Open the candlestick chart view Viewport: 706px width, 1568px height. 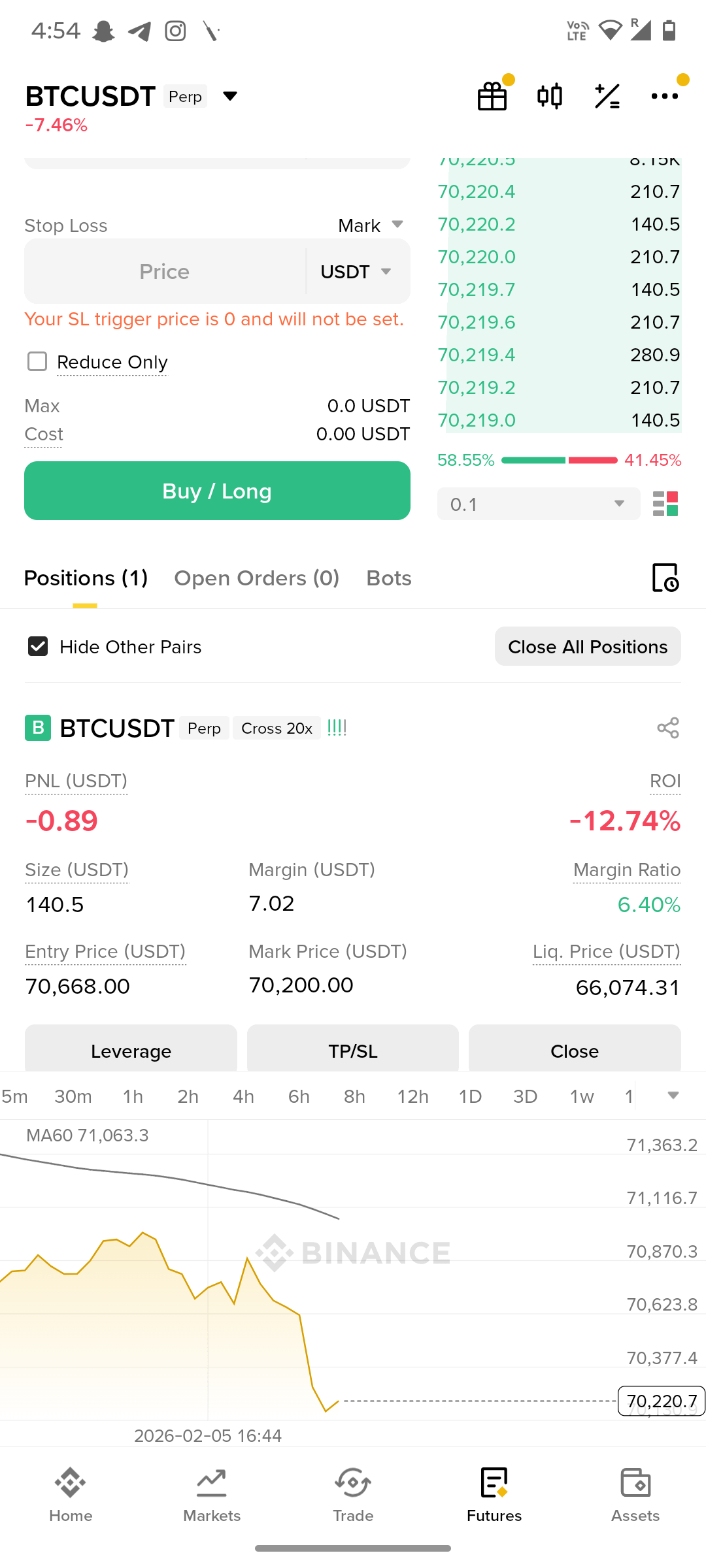(x=550, y=97)
